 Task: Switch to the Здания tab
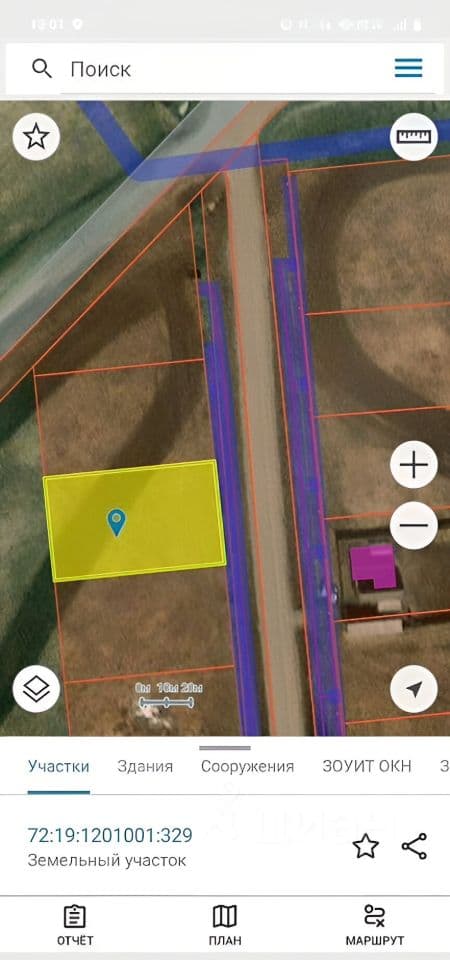(145, 767)
